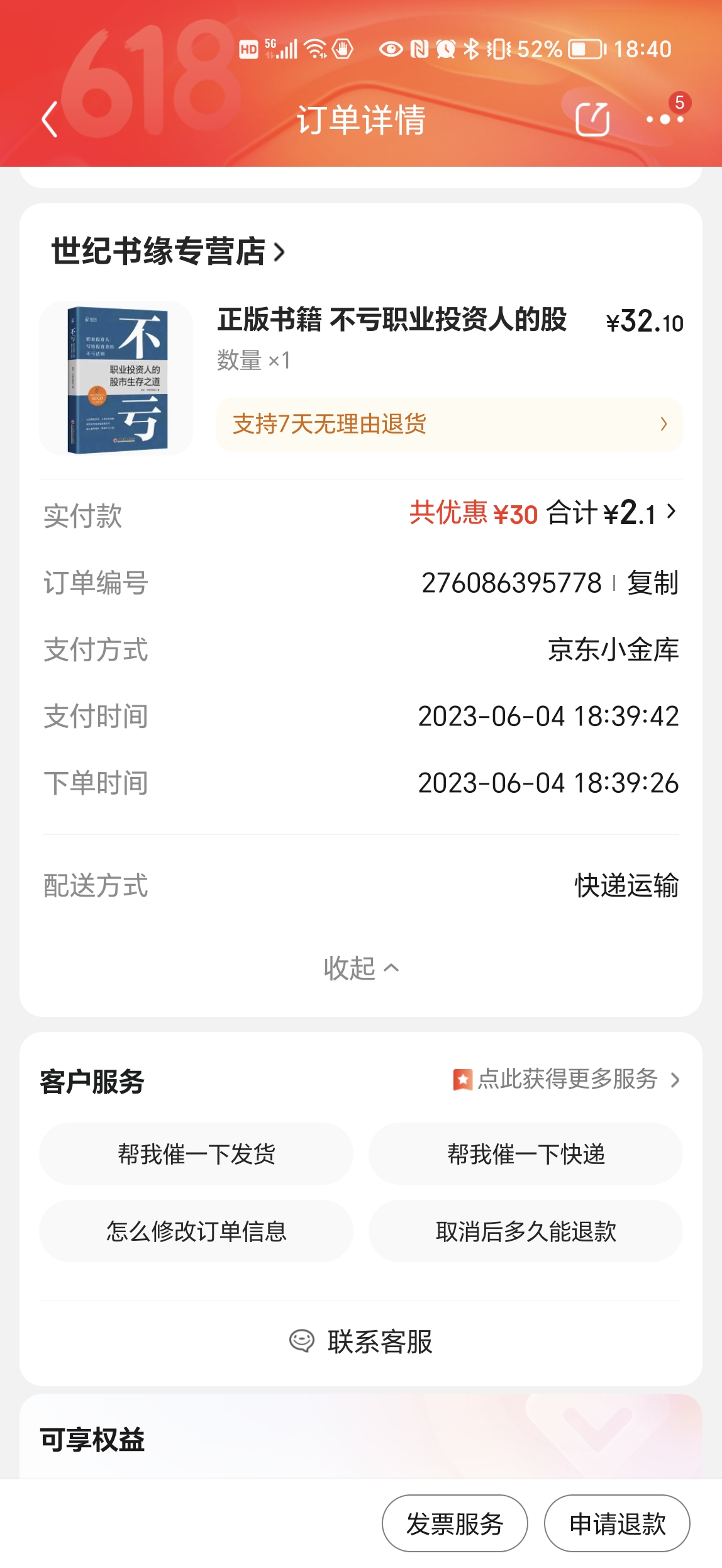Ask 取消后多久能退款

[526, 1231]
